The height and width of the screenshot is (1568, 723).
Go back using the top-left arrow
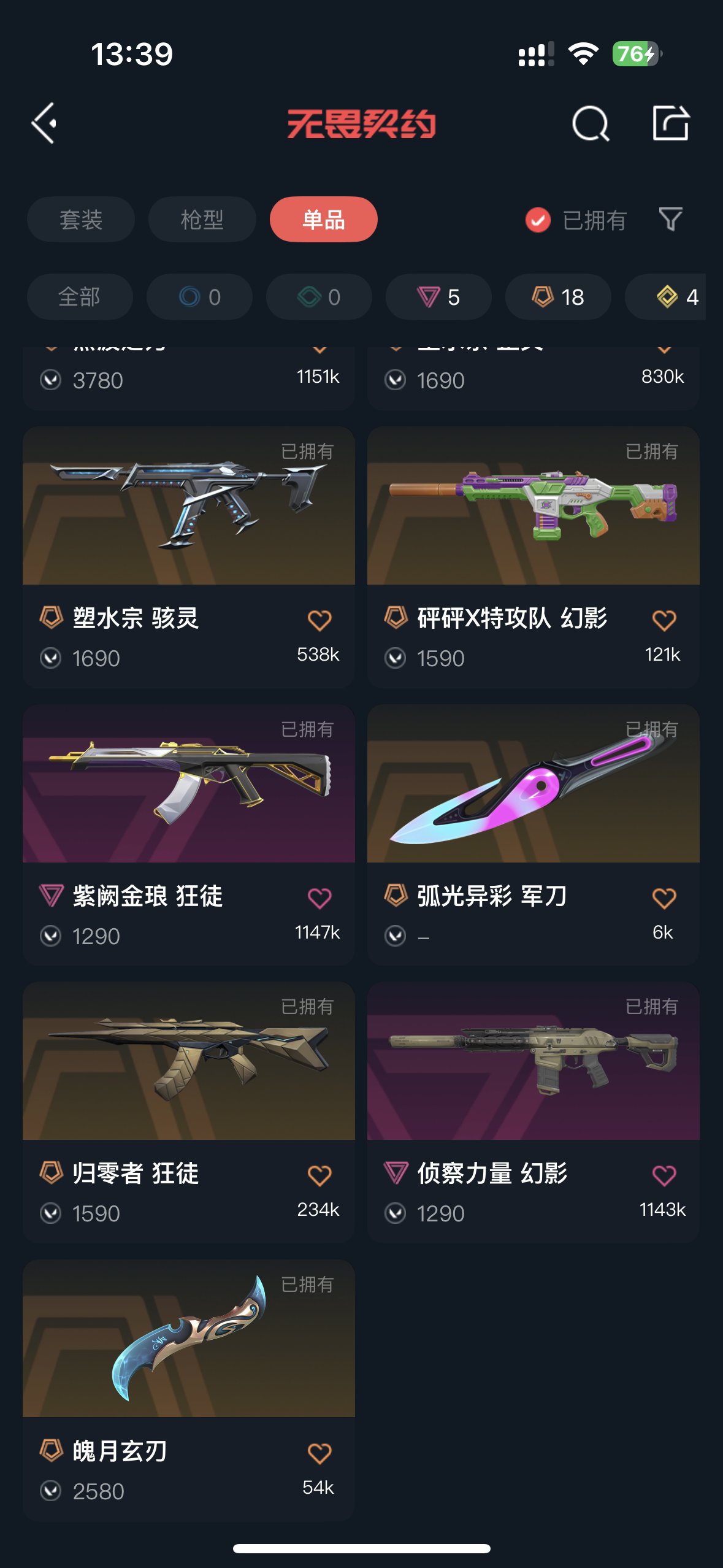pos(44,123)
